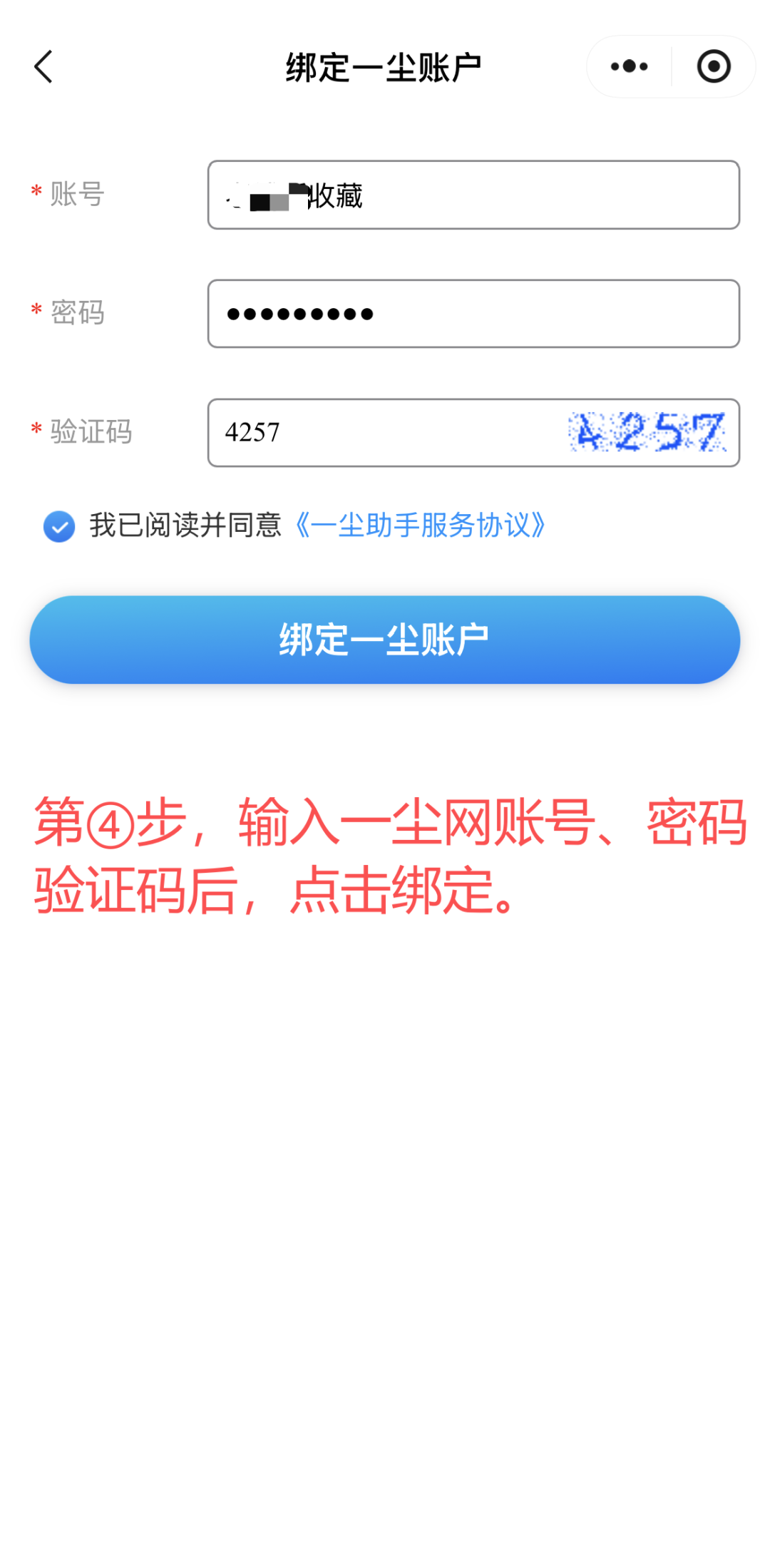
Task: Refresh the captcha image
Action: 647,432
